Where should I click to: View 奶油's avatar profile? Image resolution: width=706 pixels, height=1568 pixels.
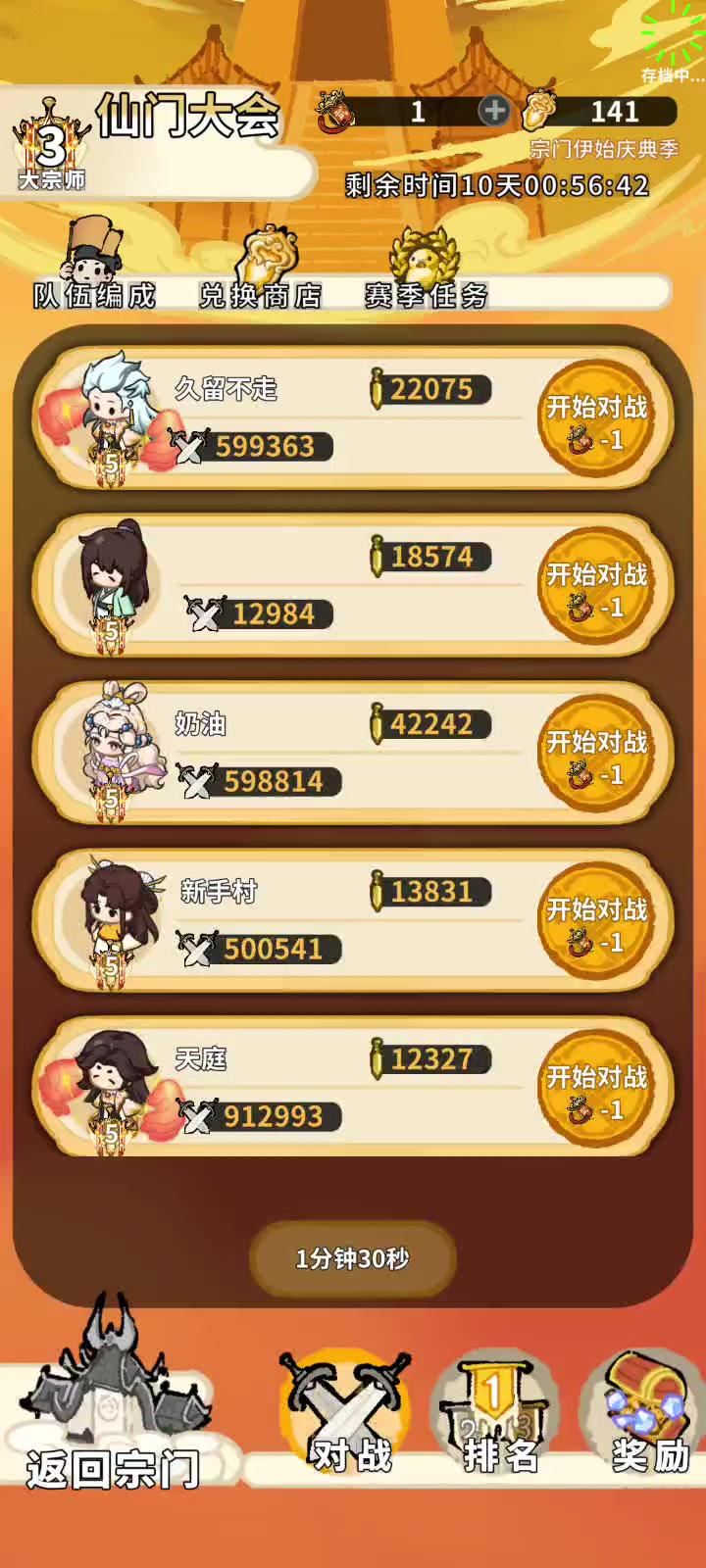110,751
